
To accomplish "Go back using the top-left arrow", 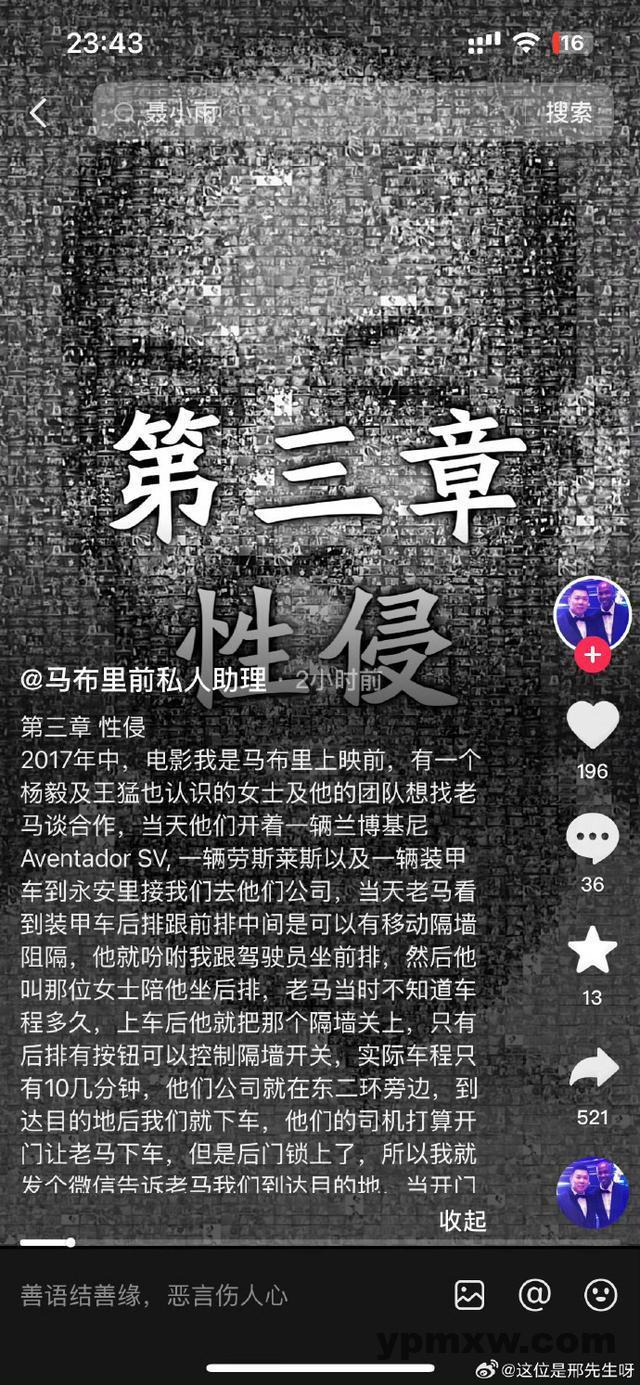I will pyautogui.click(x=38, y=113).
